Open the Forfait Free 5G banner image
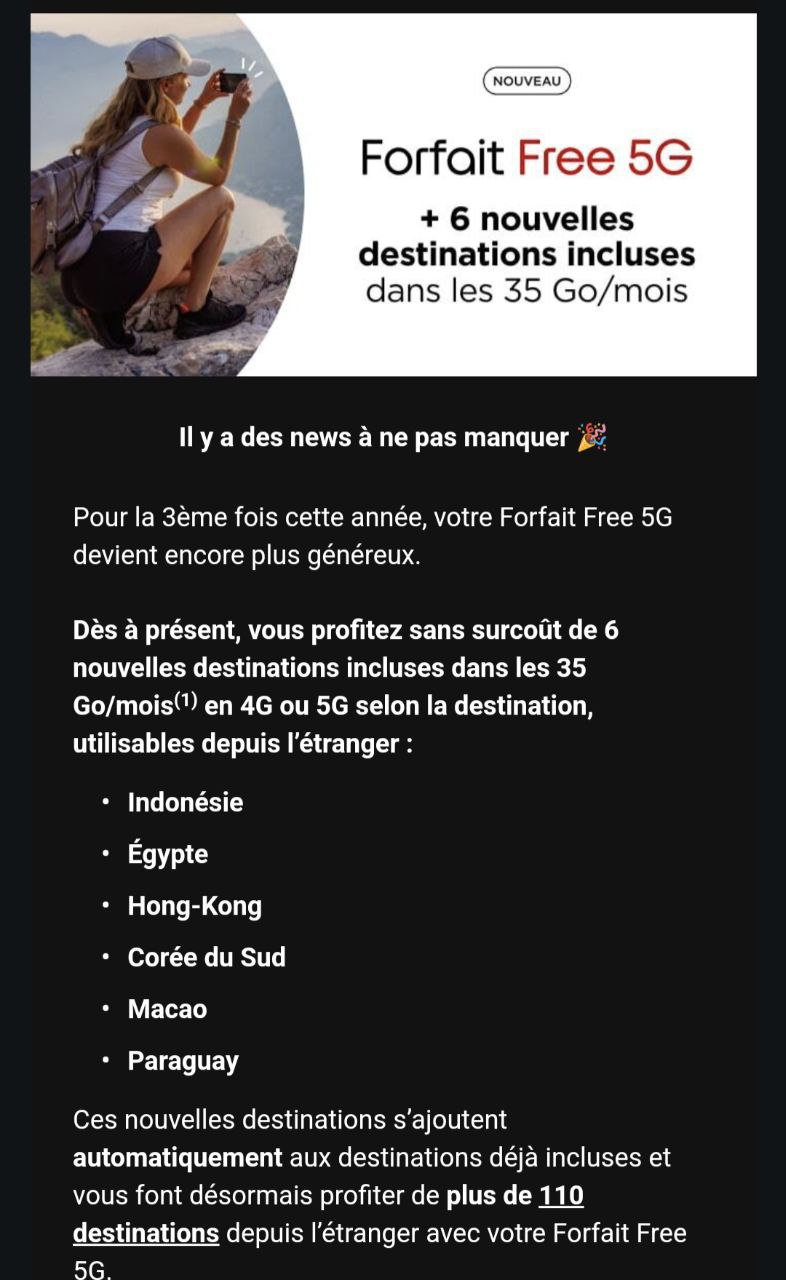Viewport: 786px width, 1280px height. [393, 195]
